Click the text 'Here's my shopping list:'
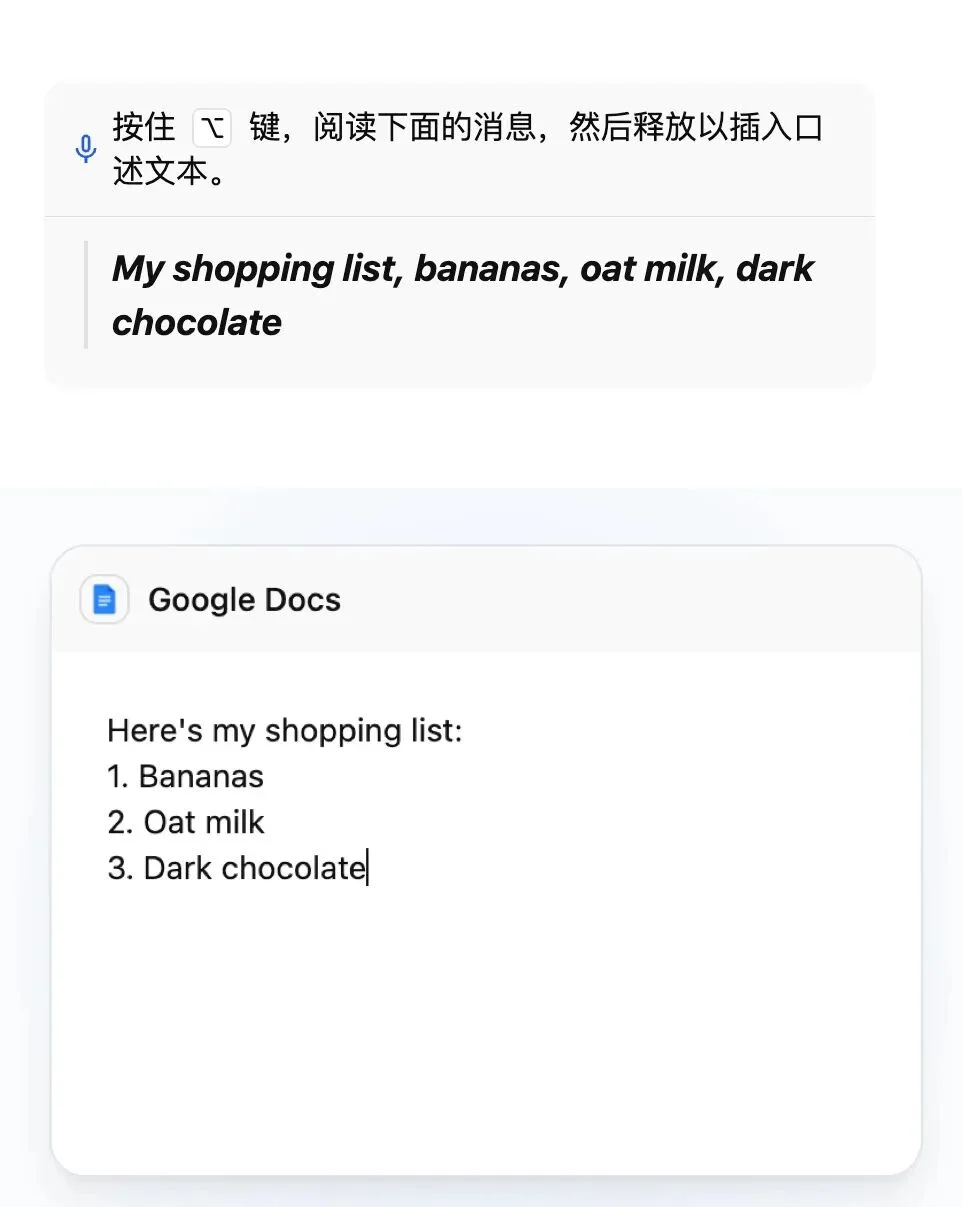Image resolution: width=962 pixels, height=1207 pixels. pos(285,731)
